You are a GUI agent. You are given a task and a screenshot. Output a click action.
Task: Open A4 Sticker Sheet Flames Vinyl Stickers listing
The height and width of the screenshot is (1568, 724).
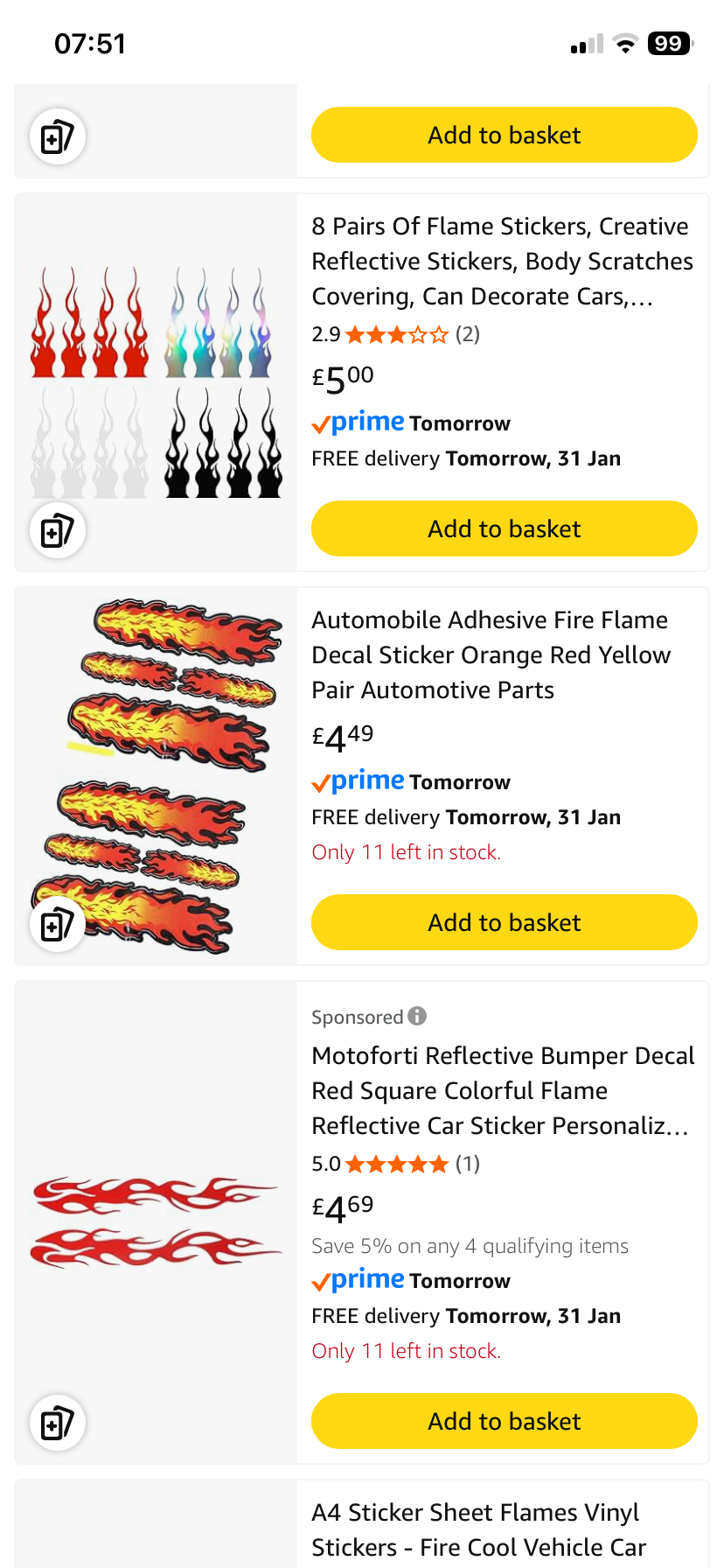(478, 1529)
